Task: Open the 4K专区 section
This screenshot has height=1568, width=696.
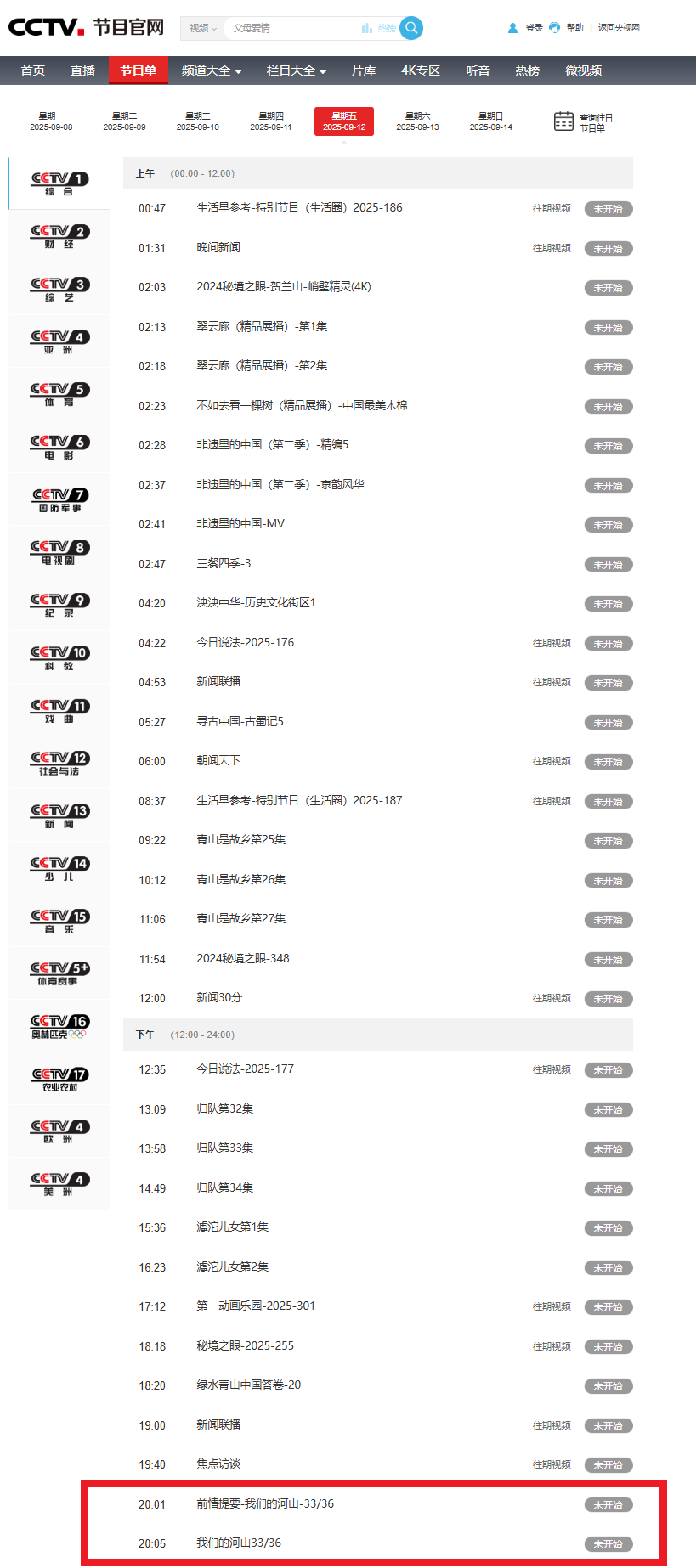Action: [421, 71]
